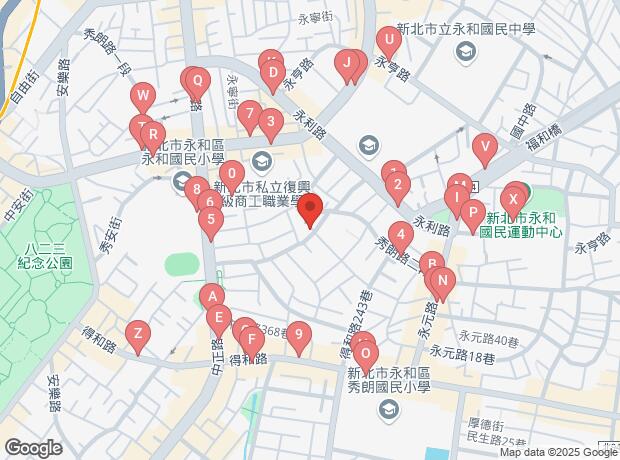Screen dimensions: 620x460
Task: Open the X marker near the sports center
Action: (x=514, y=197)
